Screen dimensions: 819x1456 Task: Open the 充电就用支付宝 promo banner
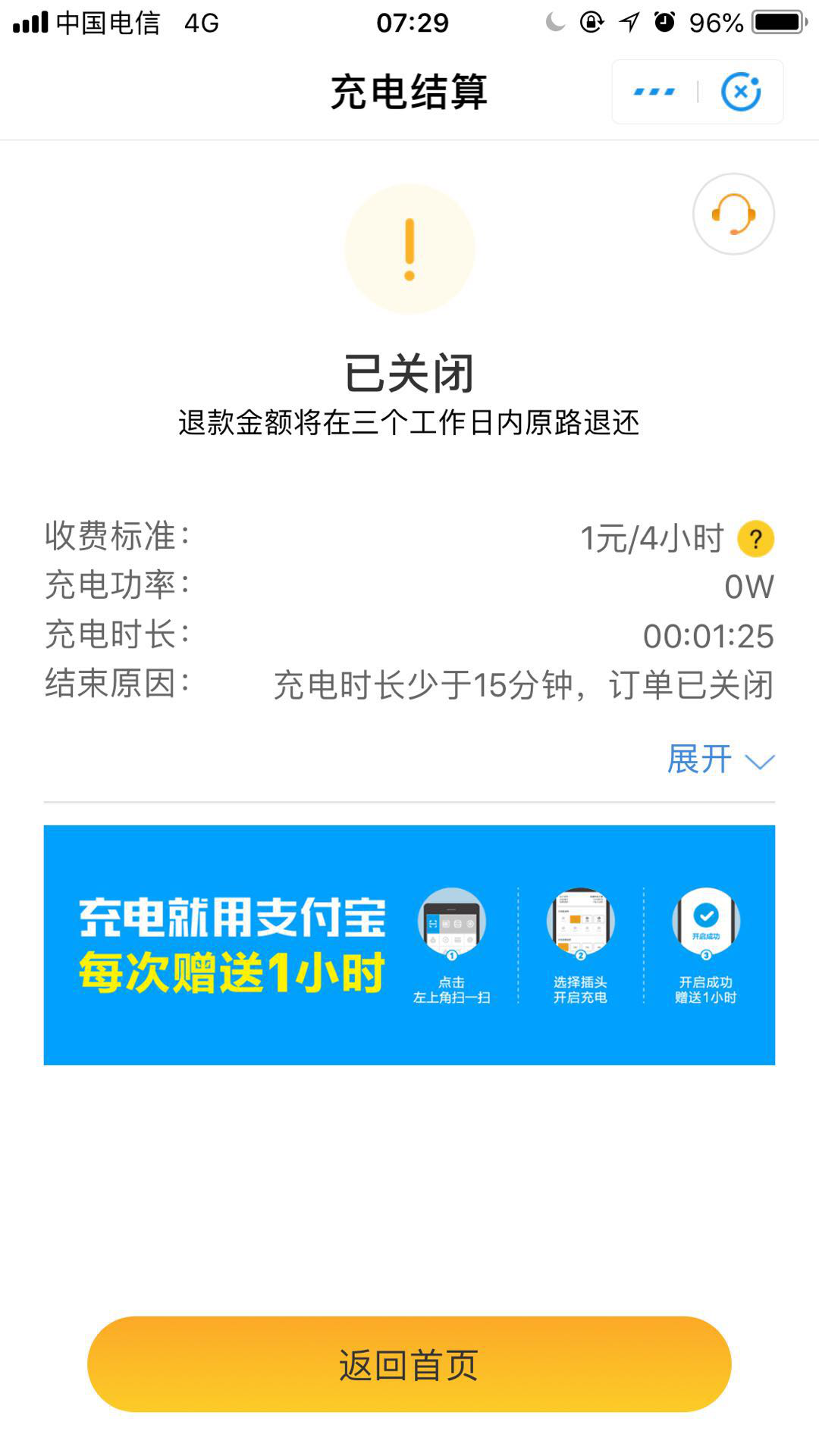(409, 944)
